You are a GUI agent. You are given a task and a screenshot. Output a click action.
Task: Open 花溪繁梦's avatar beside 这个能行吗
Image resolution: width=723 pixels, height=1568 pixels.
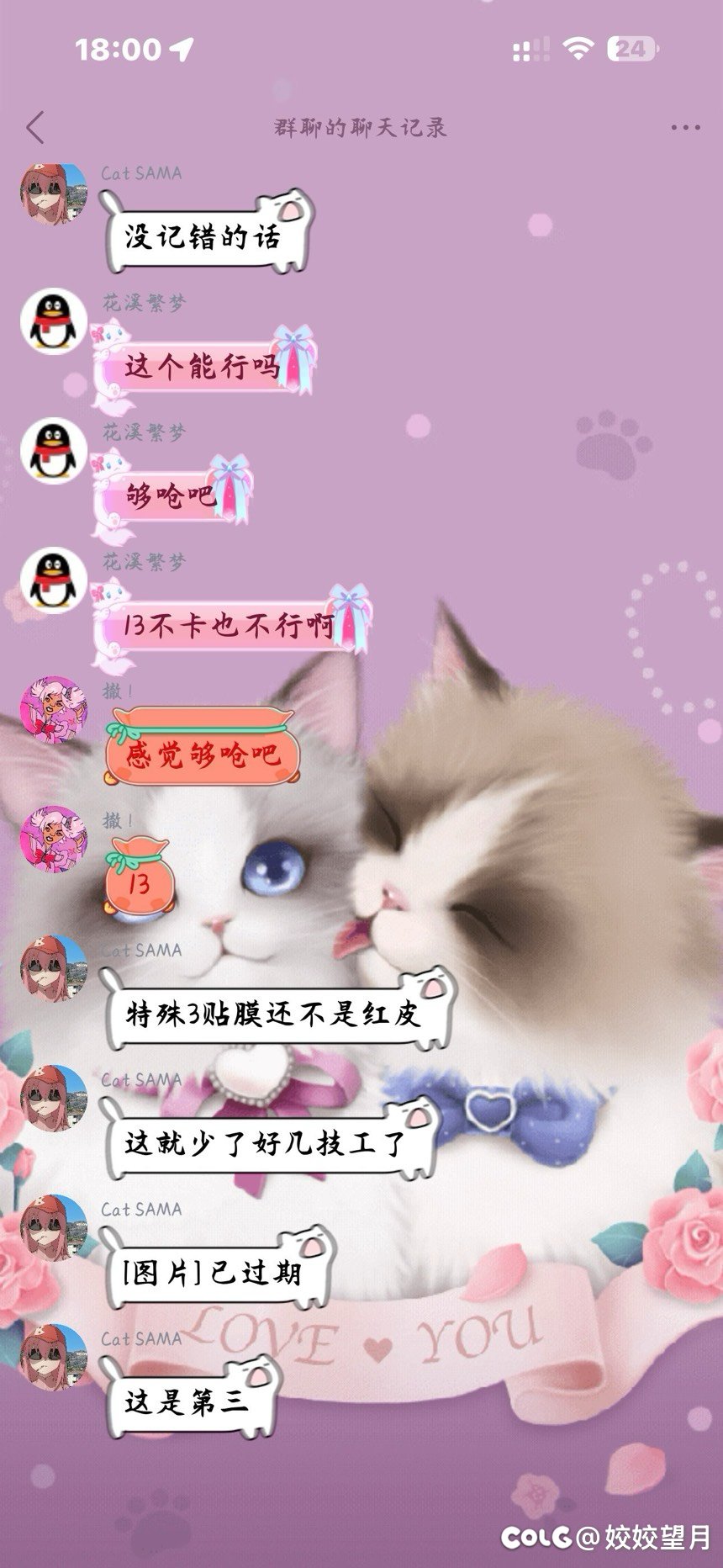53,324
